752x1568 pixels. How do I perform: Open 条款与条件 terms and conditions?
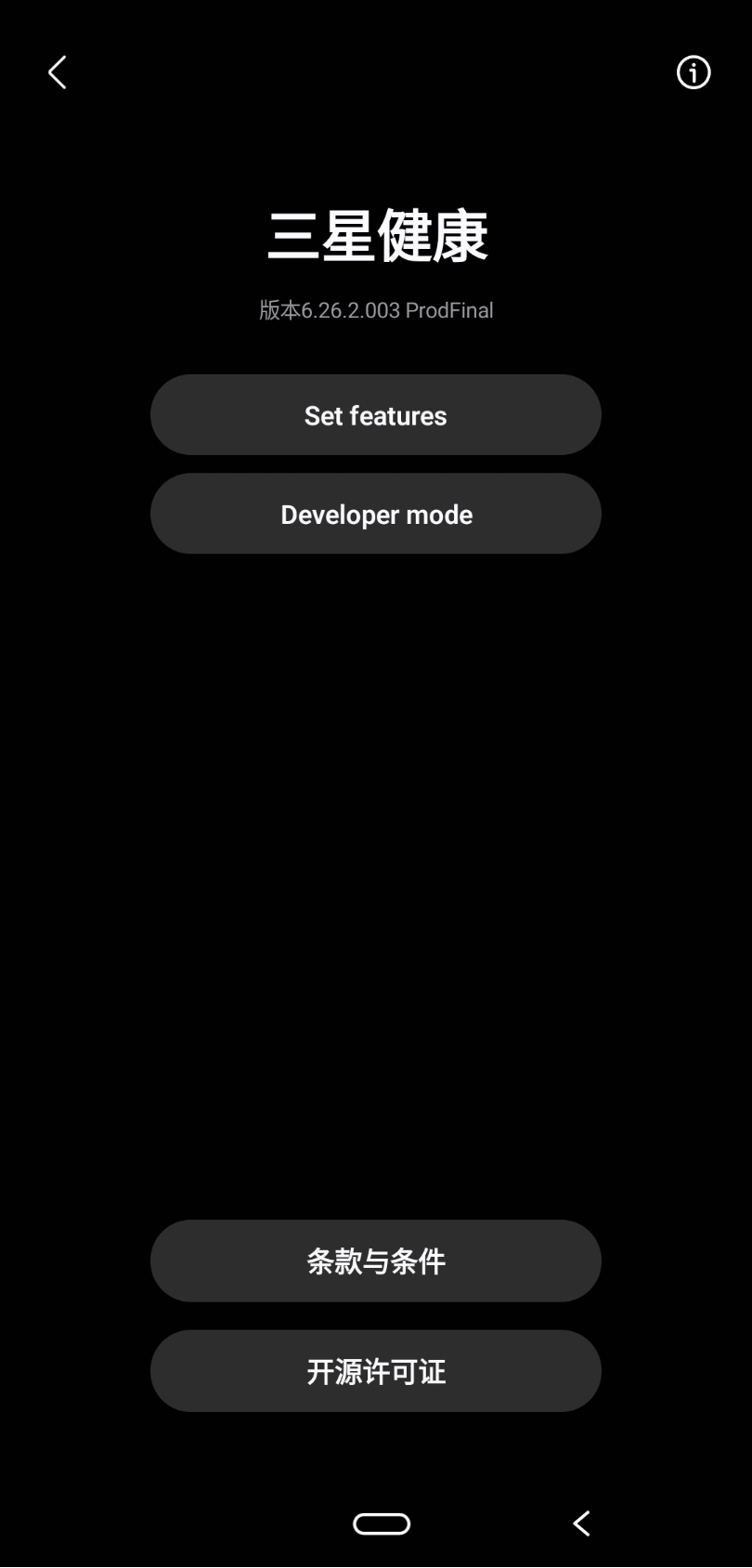[x=375, y=1261]
